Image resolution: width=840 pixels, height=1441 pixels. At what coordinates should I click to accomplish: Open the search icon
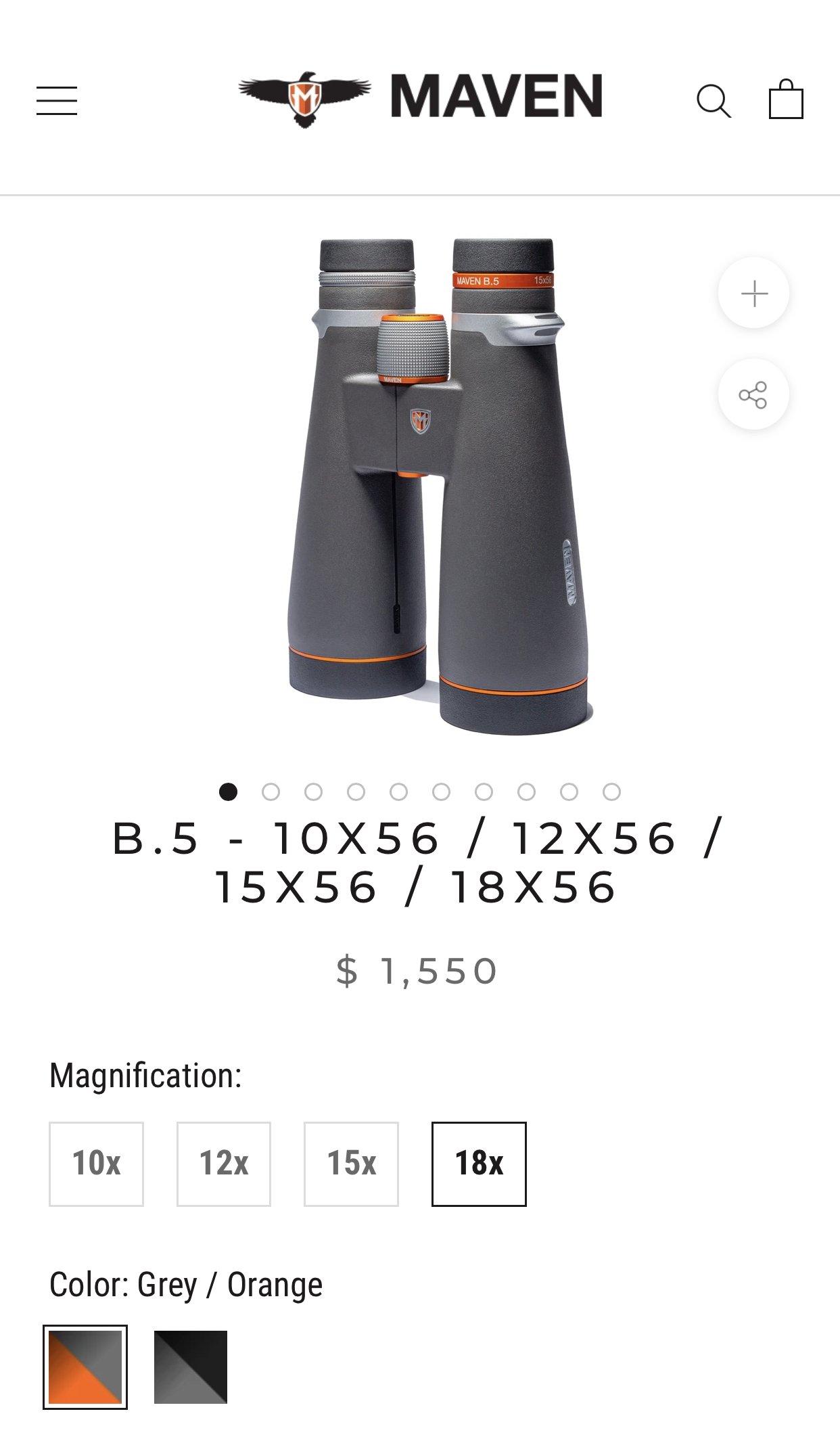coord(714,101)
